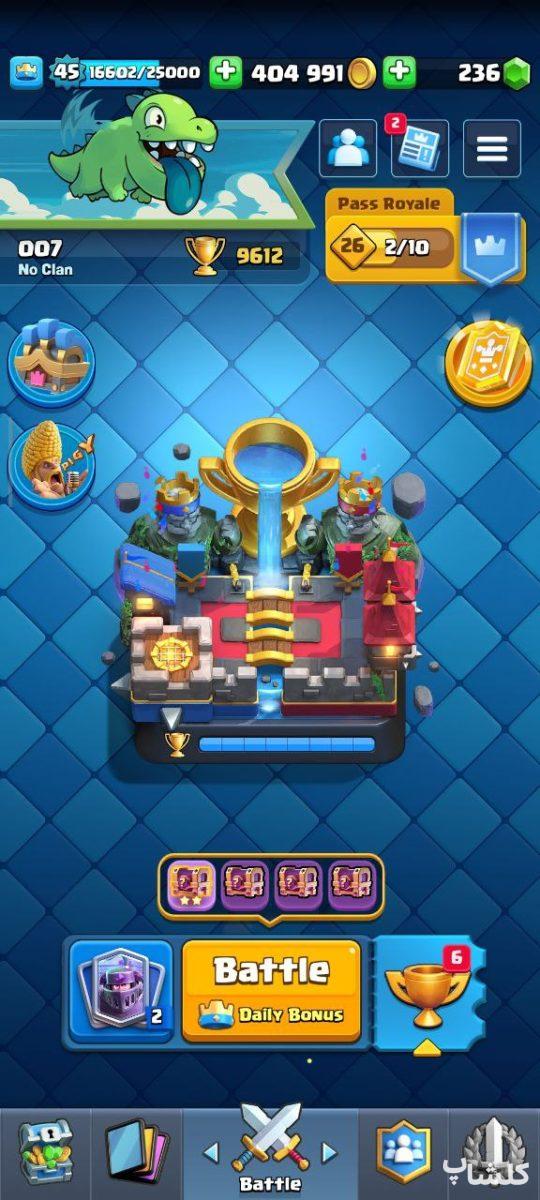Open the trophy road with 6 rewards
This screenshot has height=1200, width=540.
point(430,990)
